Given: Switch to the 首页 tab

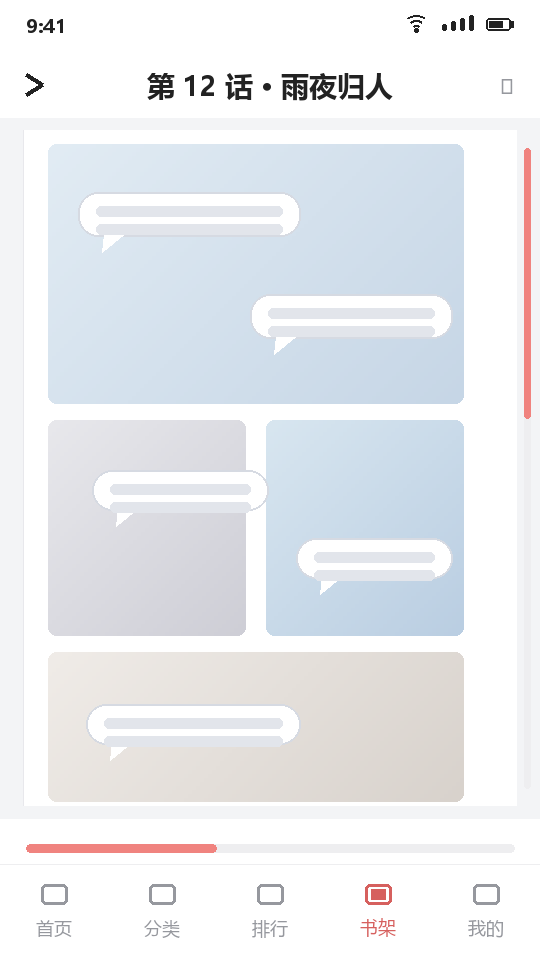Looking at the screenshot, I should (54, 911).
